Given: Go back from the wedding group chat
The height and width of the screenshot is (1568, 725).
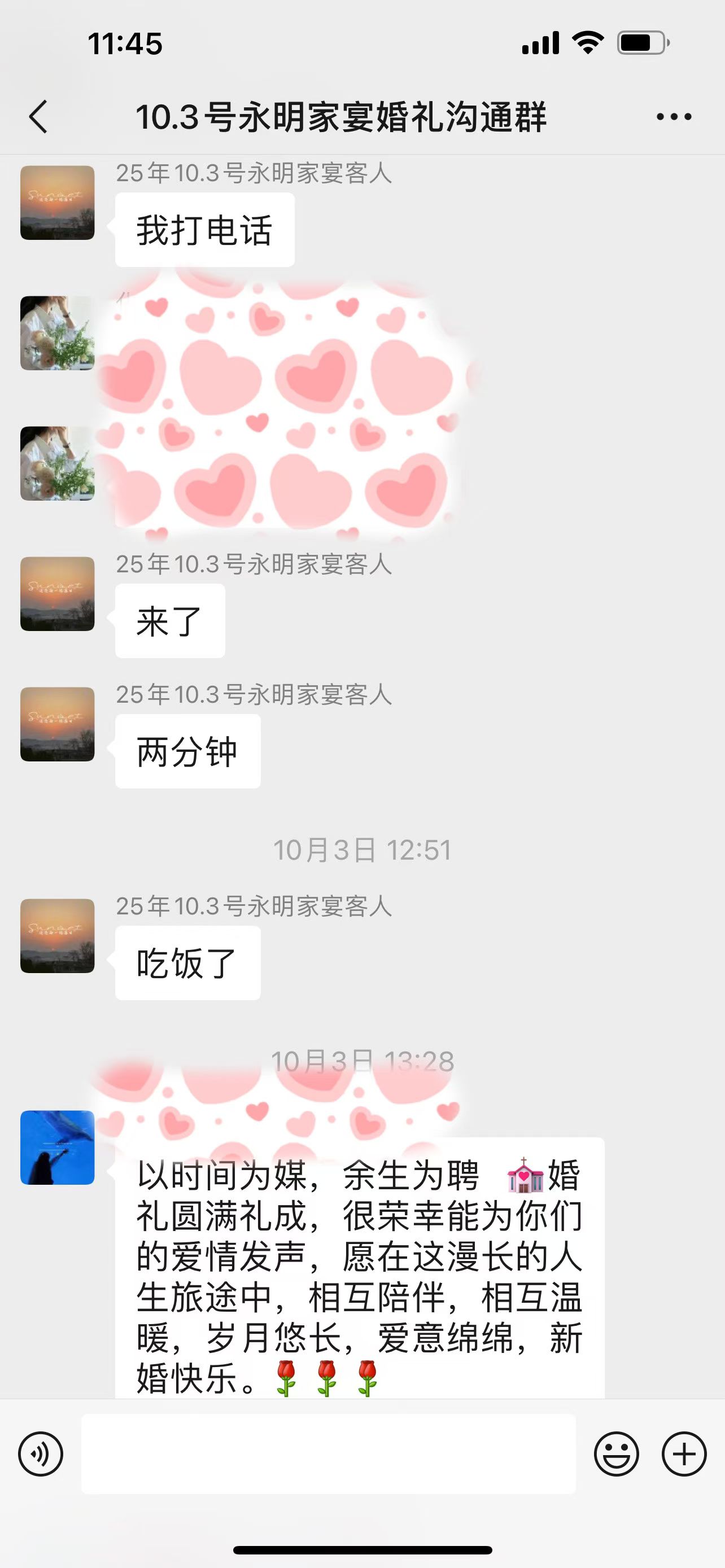Looking at the screenshot, I should (x=38, y=116).
